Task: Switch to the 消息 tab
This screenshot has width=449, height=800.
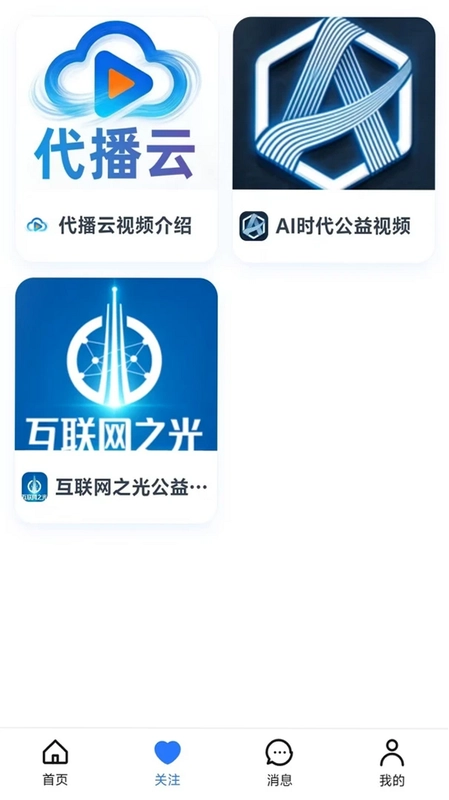Action: [x=279, y=763]
